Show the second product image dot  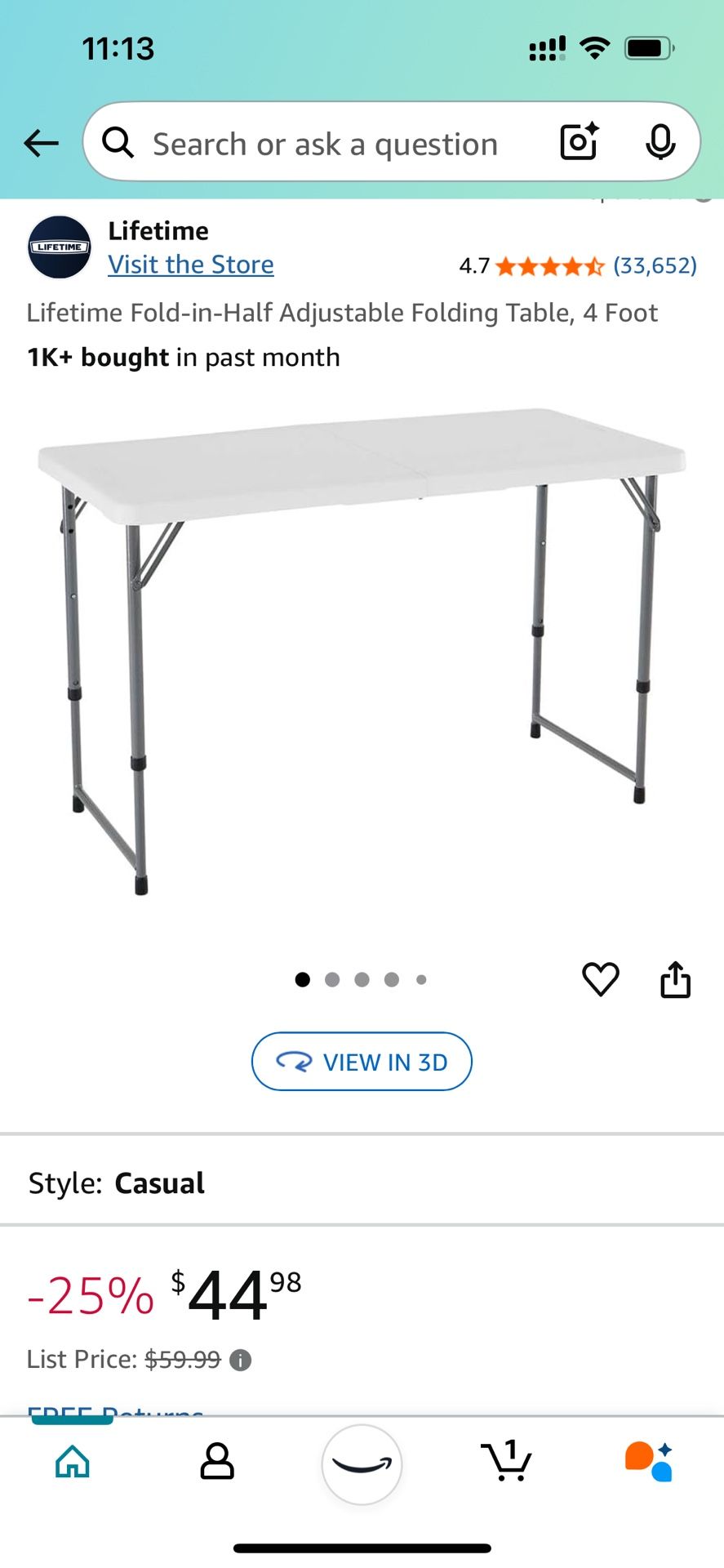pos(331,978)
